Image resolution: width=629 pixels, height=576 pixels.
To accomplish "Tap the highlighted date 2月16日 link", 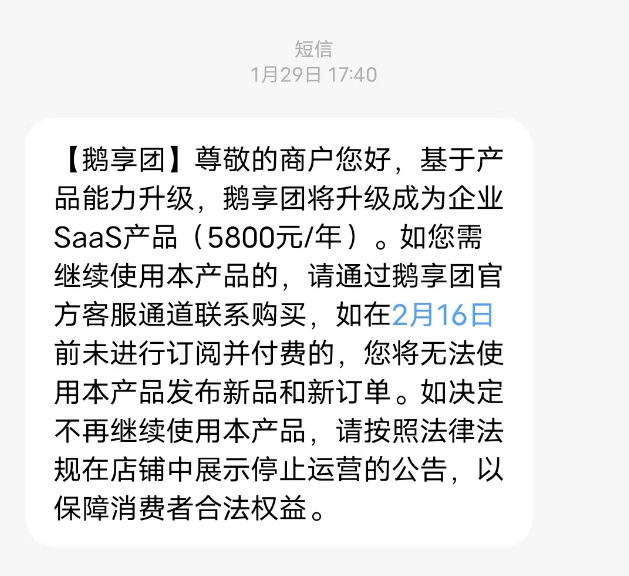I will click(x=443, y=315).
